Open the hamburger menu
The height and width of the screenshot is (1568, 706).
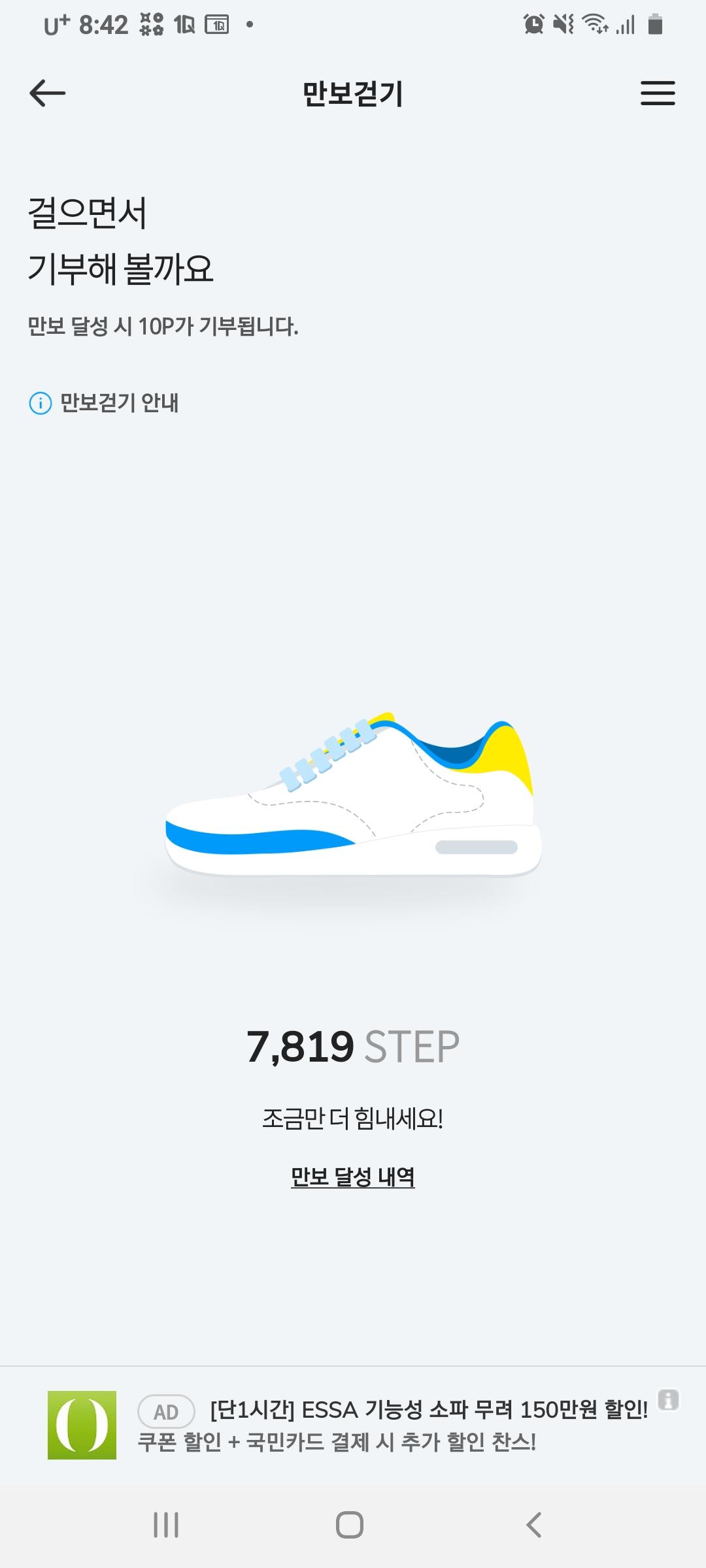pos(657,93)
